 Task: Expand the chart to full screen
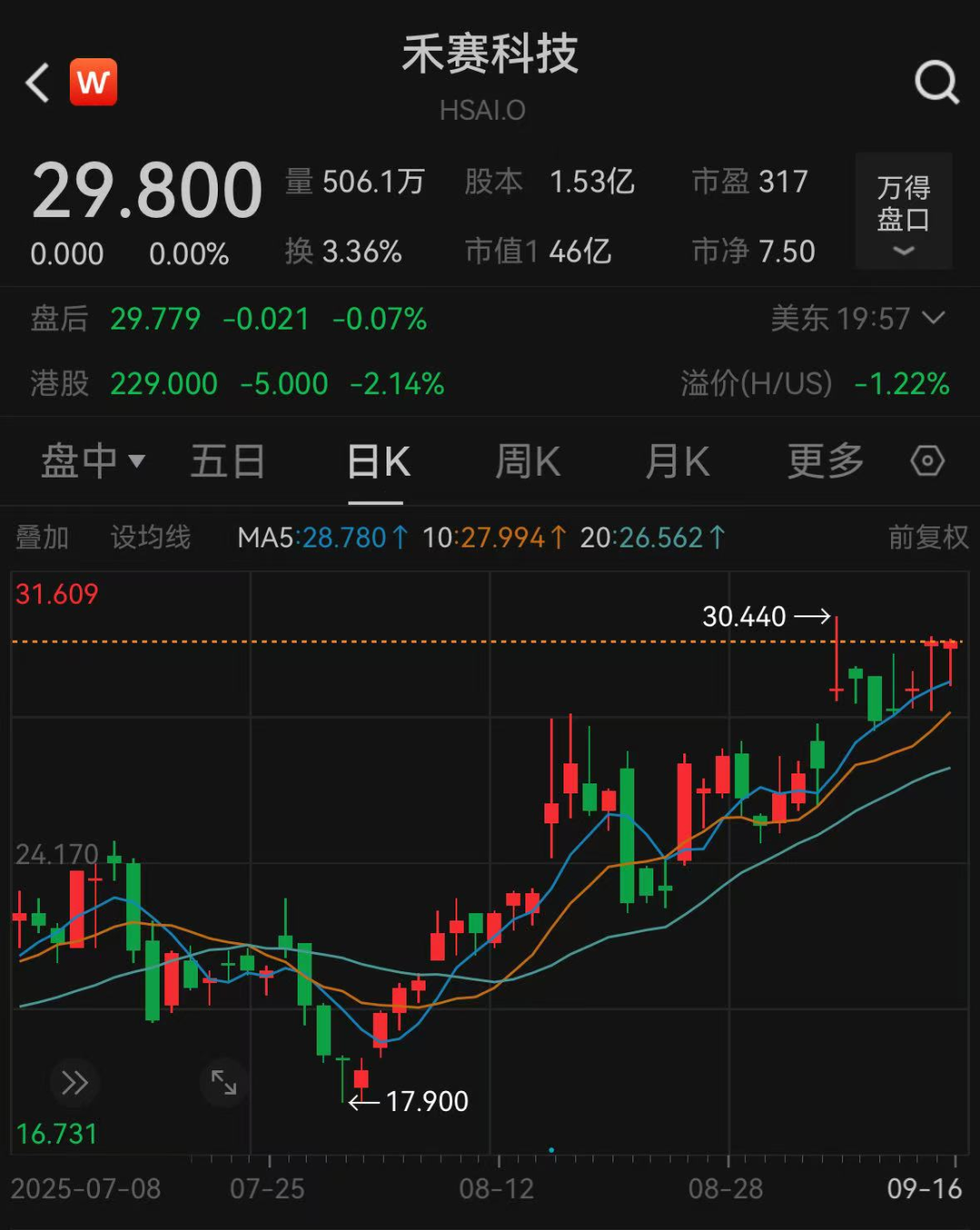[223, 1082]
